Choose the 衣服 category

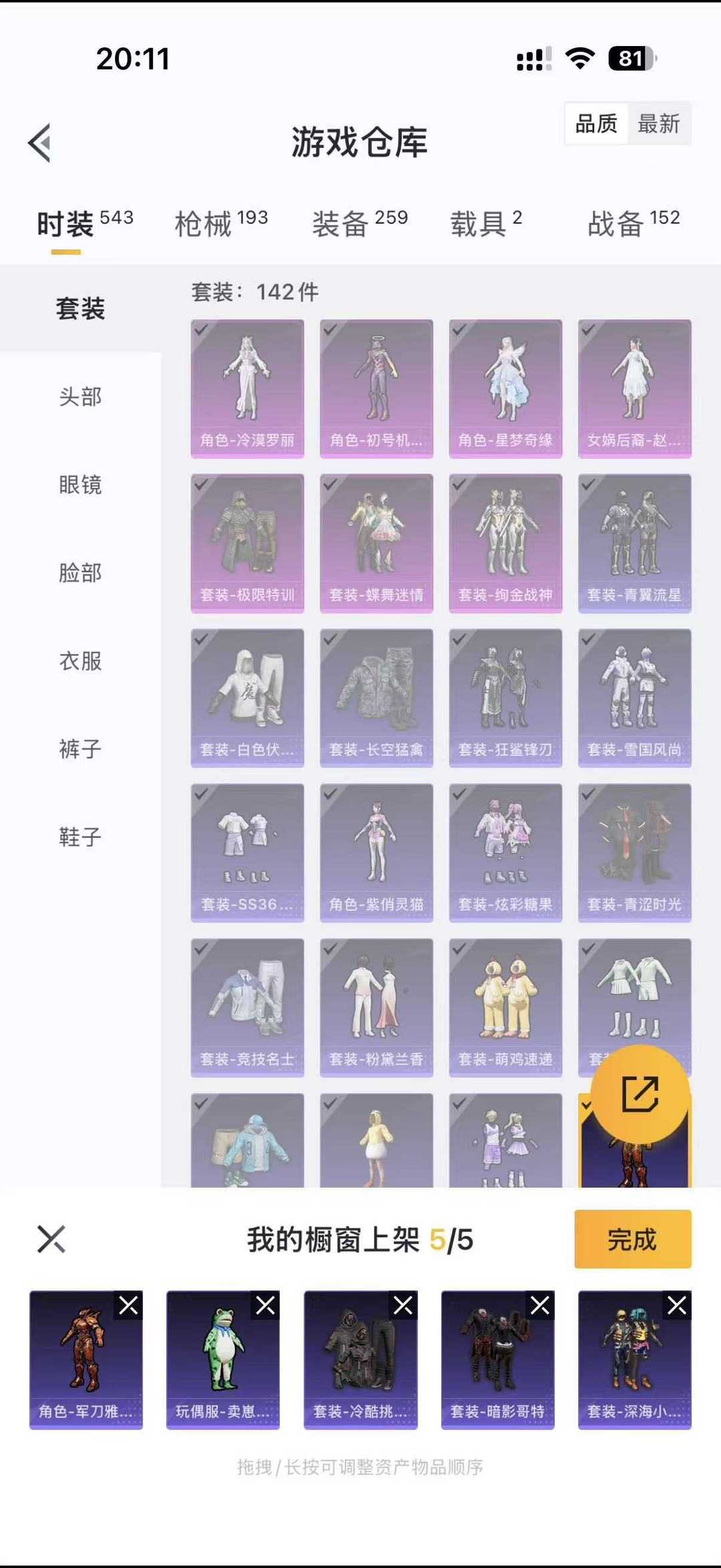pos(80,661)
